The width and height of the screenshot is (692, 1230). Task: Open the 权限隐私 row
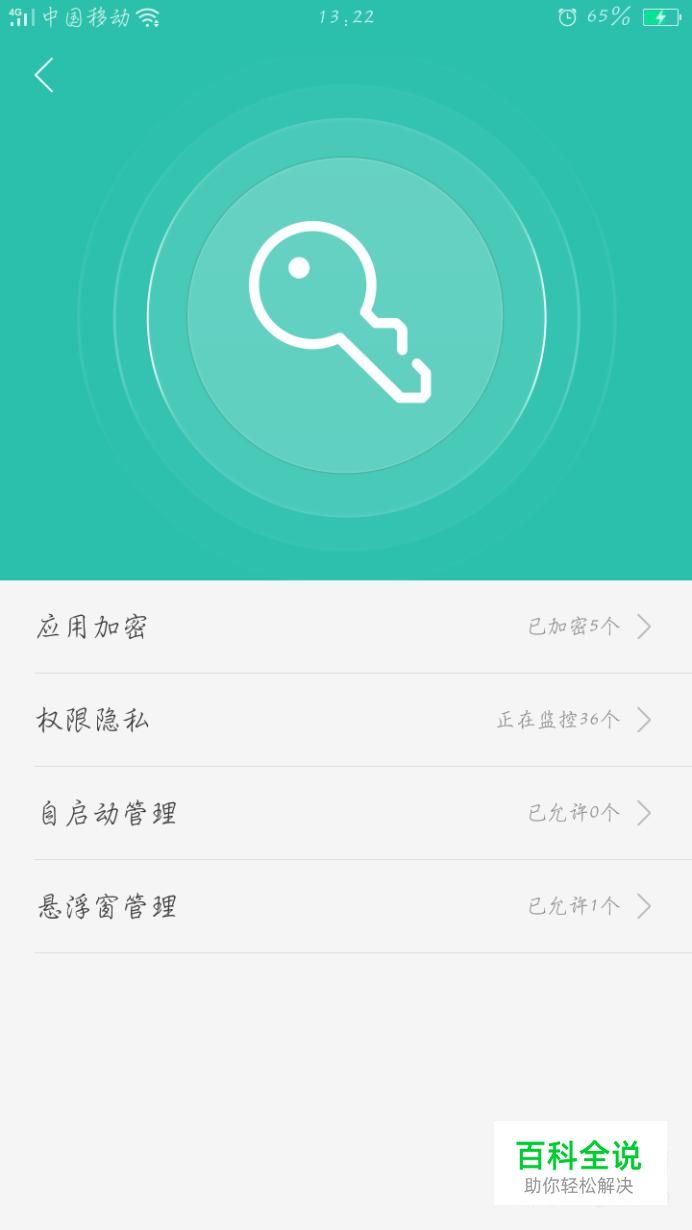point(346,720)
